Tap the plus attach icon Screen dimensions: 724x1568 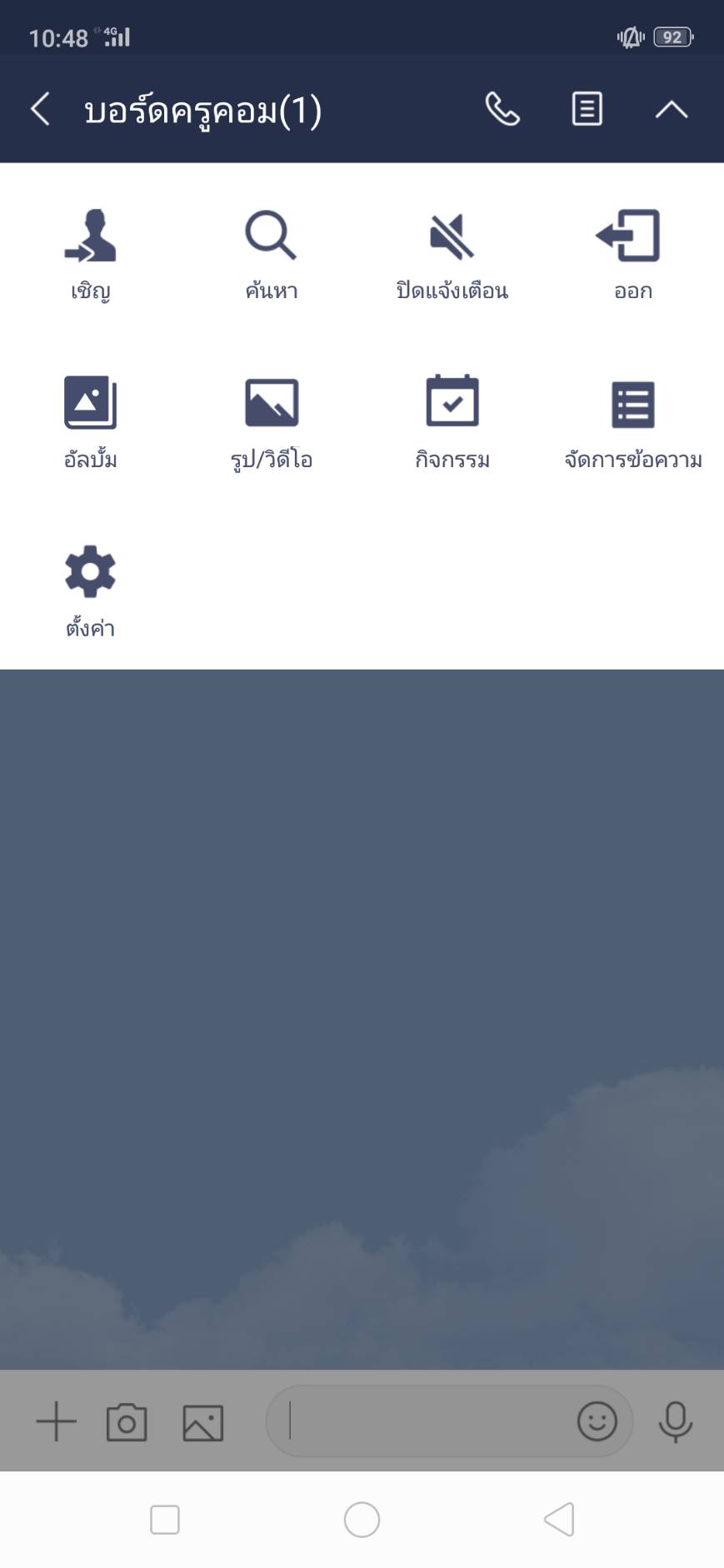tap(56, 1421)
